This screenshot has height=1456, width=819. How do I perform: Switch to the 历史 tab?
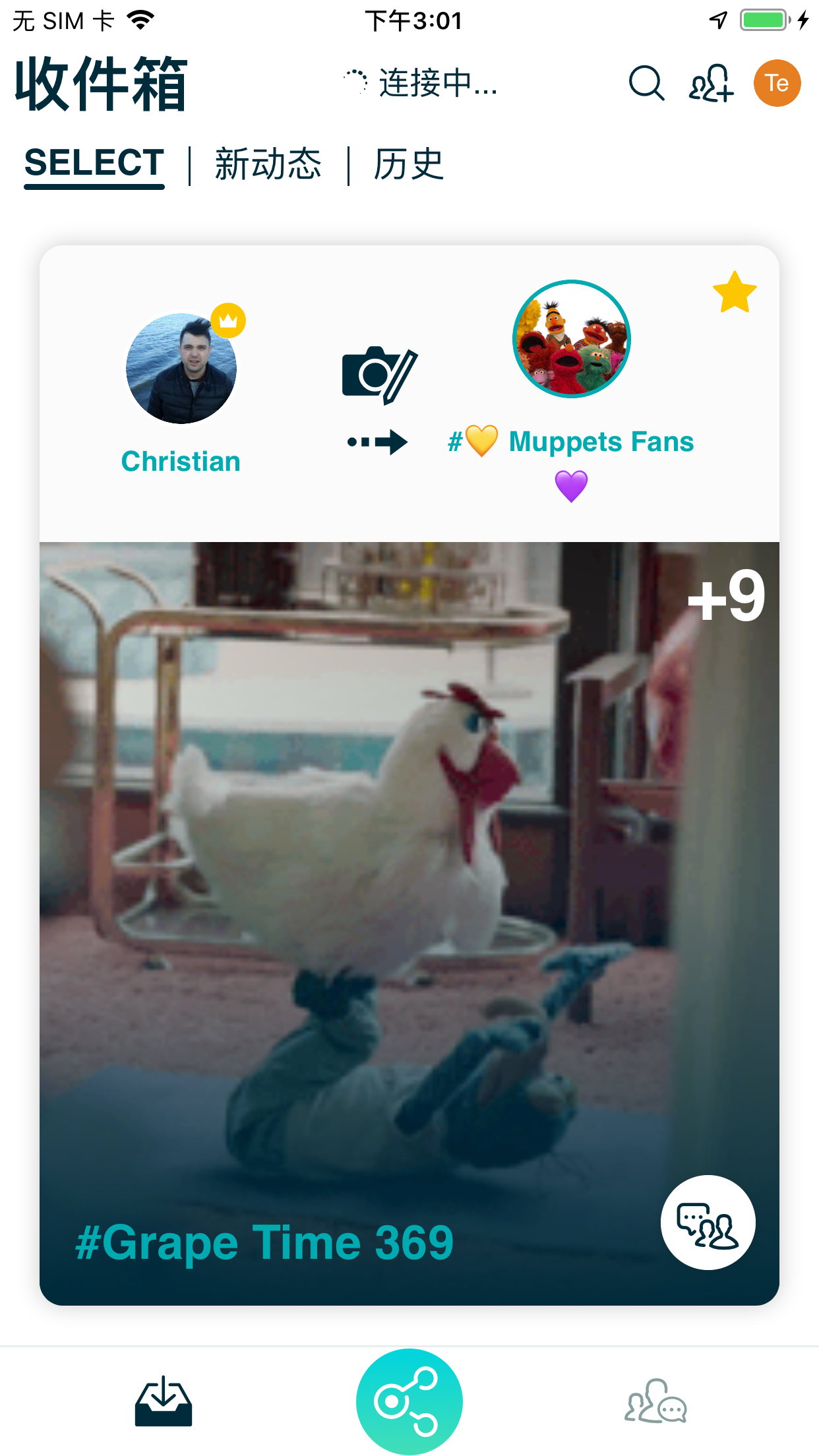point(408,164)
